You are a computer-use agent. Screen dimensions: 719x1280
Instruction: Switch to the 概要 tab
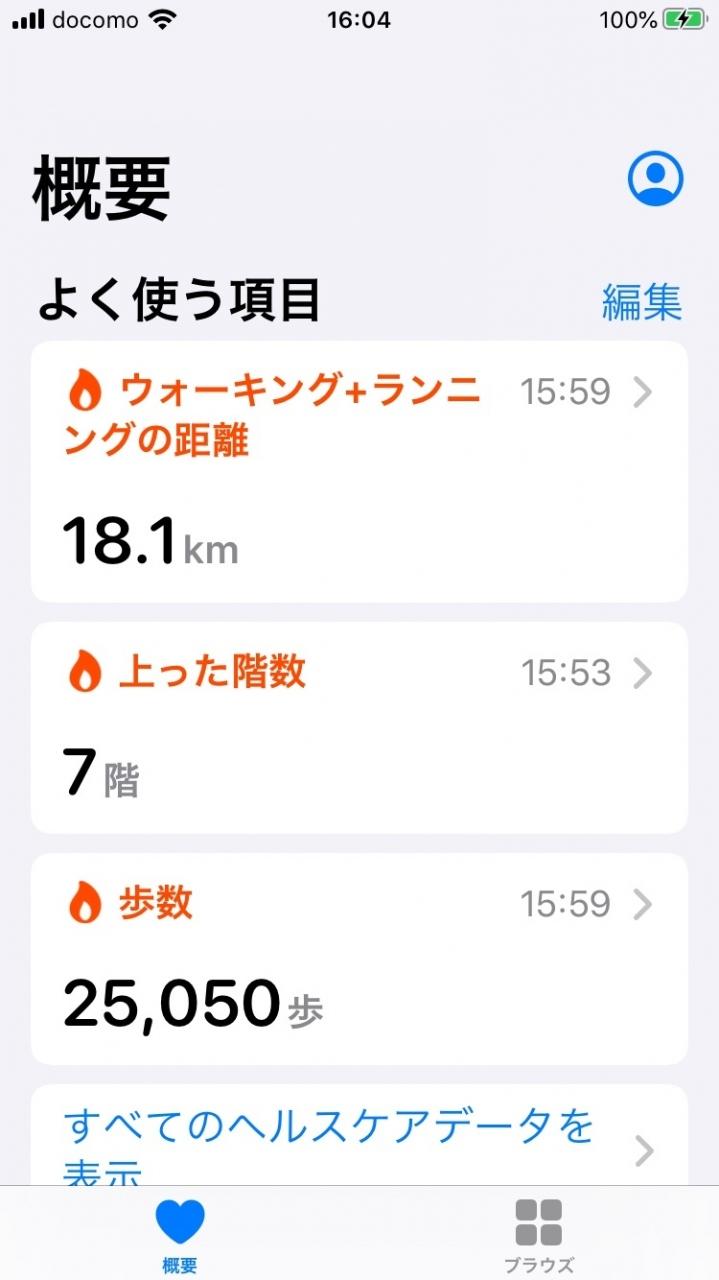[180, 1234]
